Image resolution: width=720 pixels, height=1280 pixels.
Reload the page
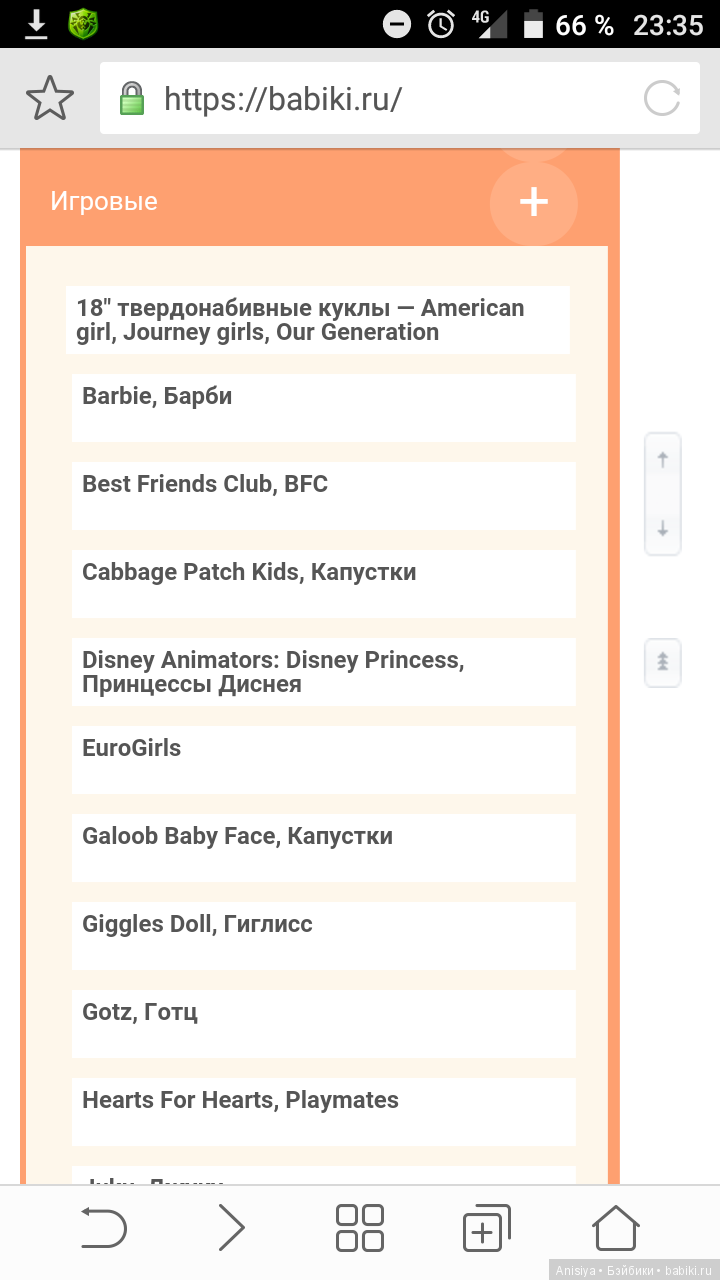(662, 98)
